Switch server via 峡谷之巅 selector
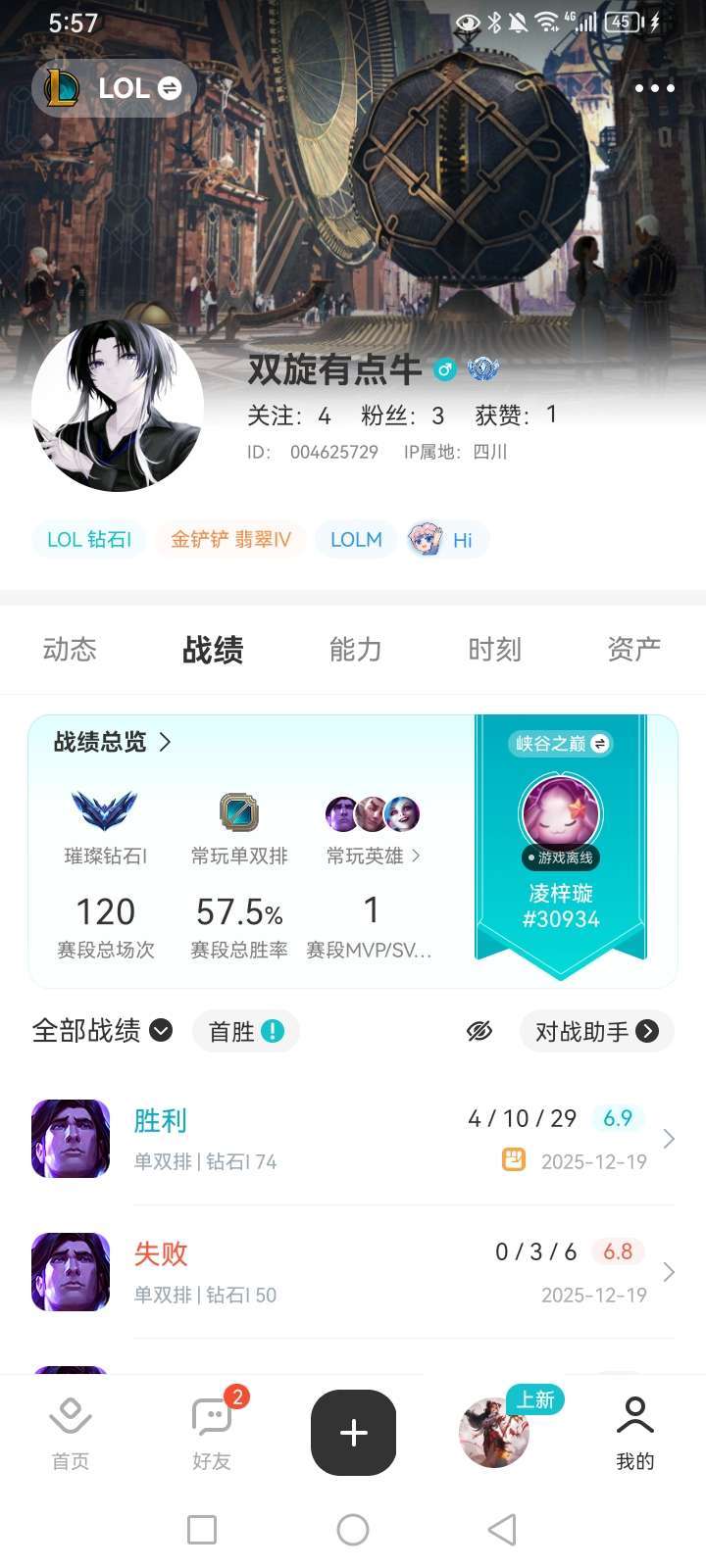The height and width of the screenshot is (1568, 706). click(561, 744)
